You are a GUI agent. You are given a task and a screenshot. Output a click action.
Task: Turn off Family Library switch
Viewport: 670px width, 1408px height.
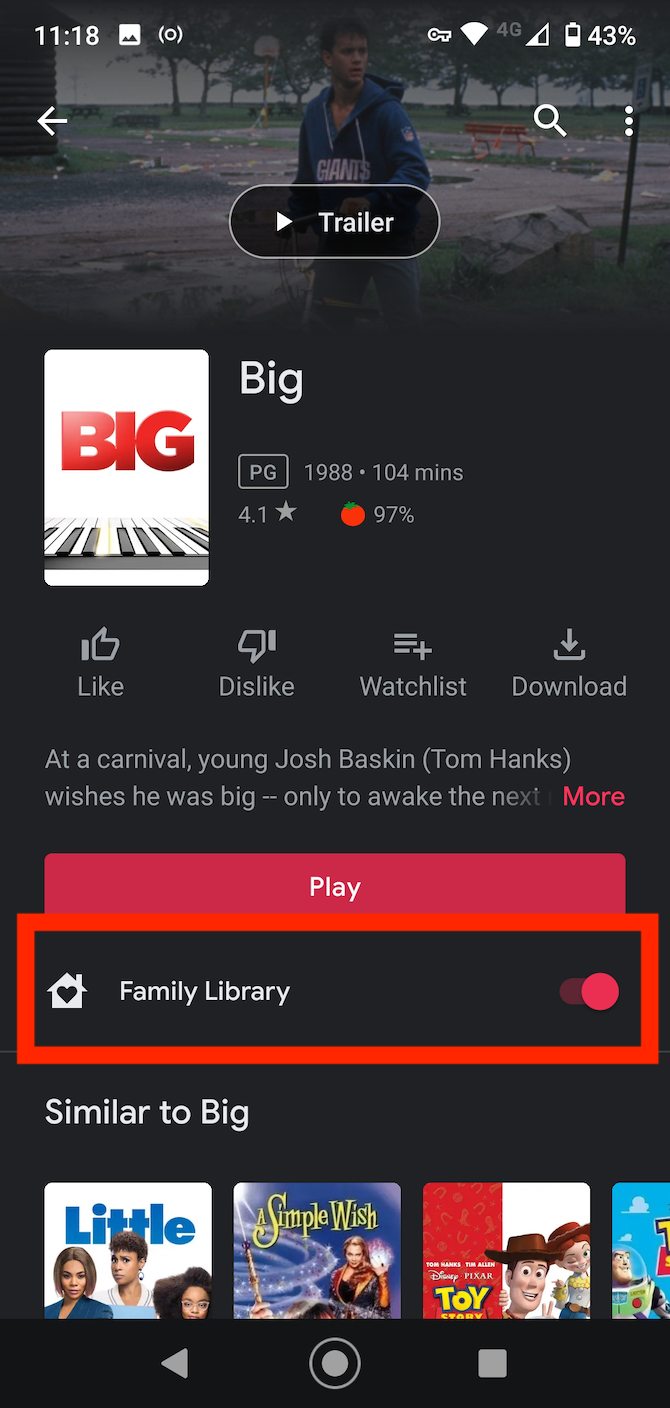(589, 992)
